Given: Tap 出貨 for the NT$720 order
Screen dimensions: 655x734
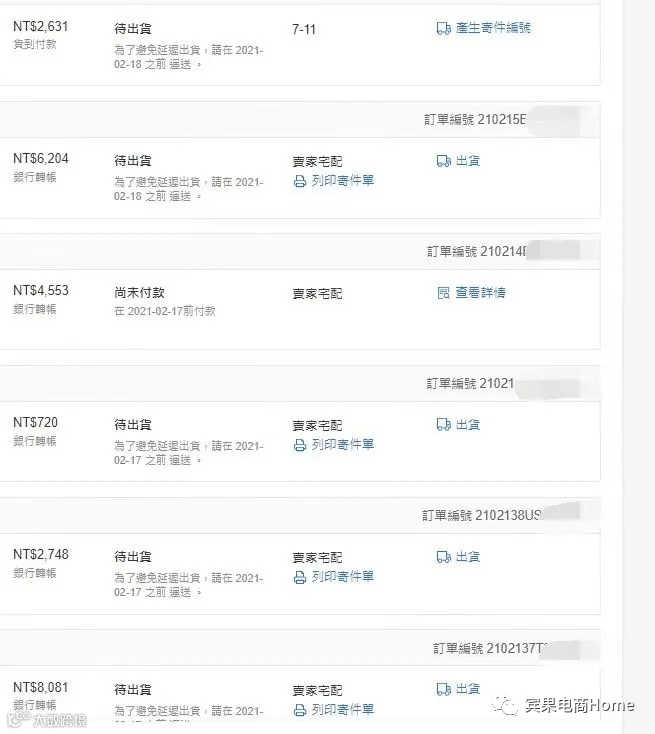Looking at the screenshot, I should 458,425.
